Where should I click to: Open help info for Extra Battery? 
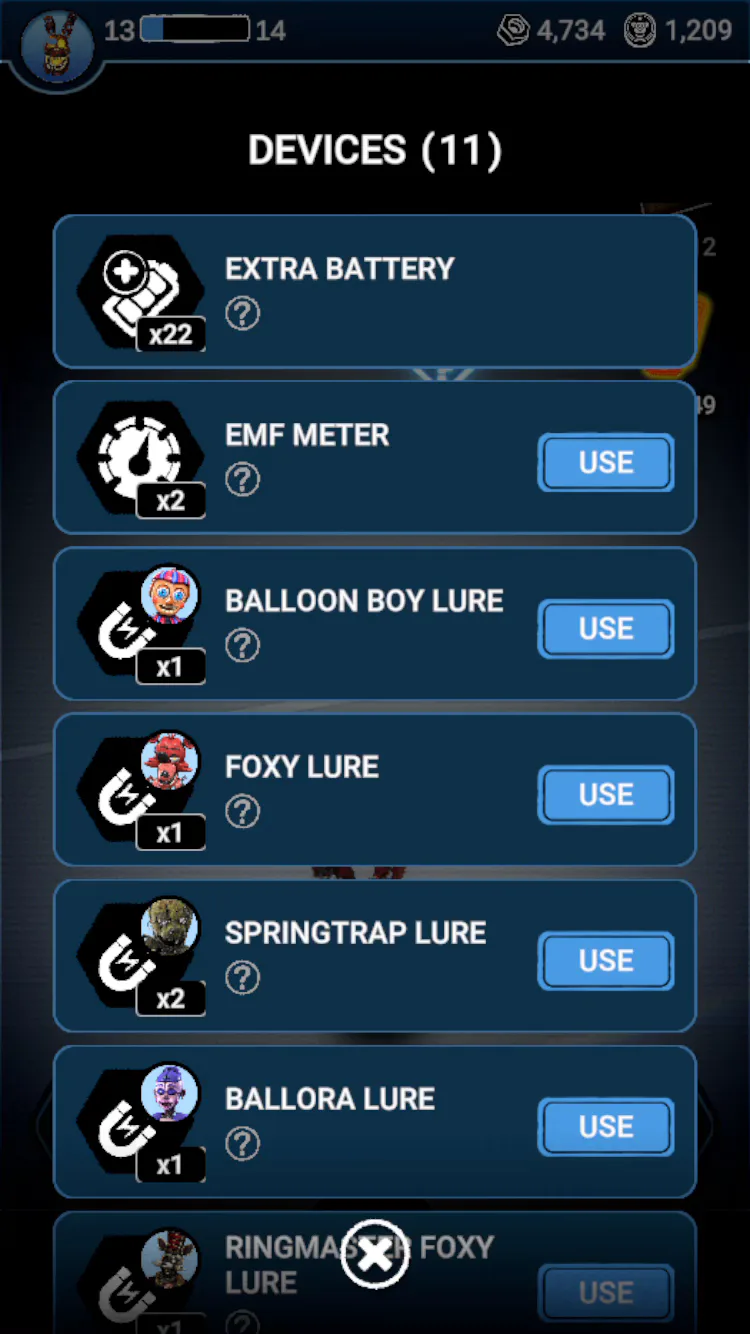(242, 314)
